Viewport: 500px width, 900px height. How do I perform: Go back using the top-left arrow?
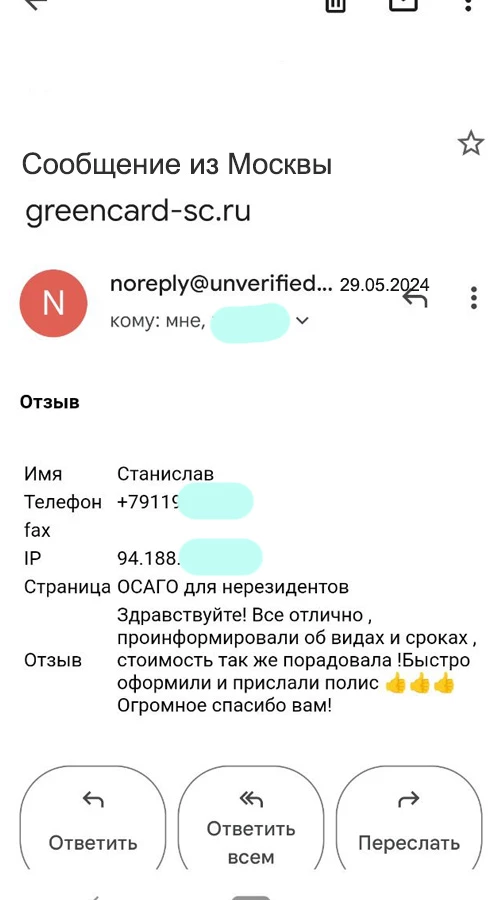point(36,4)
